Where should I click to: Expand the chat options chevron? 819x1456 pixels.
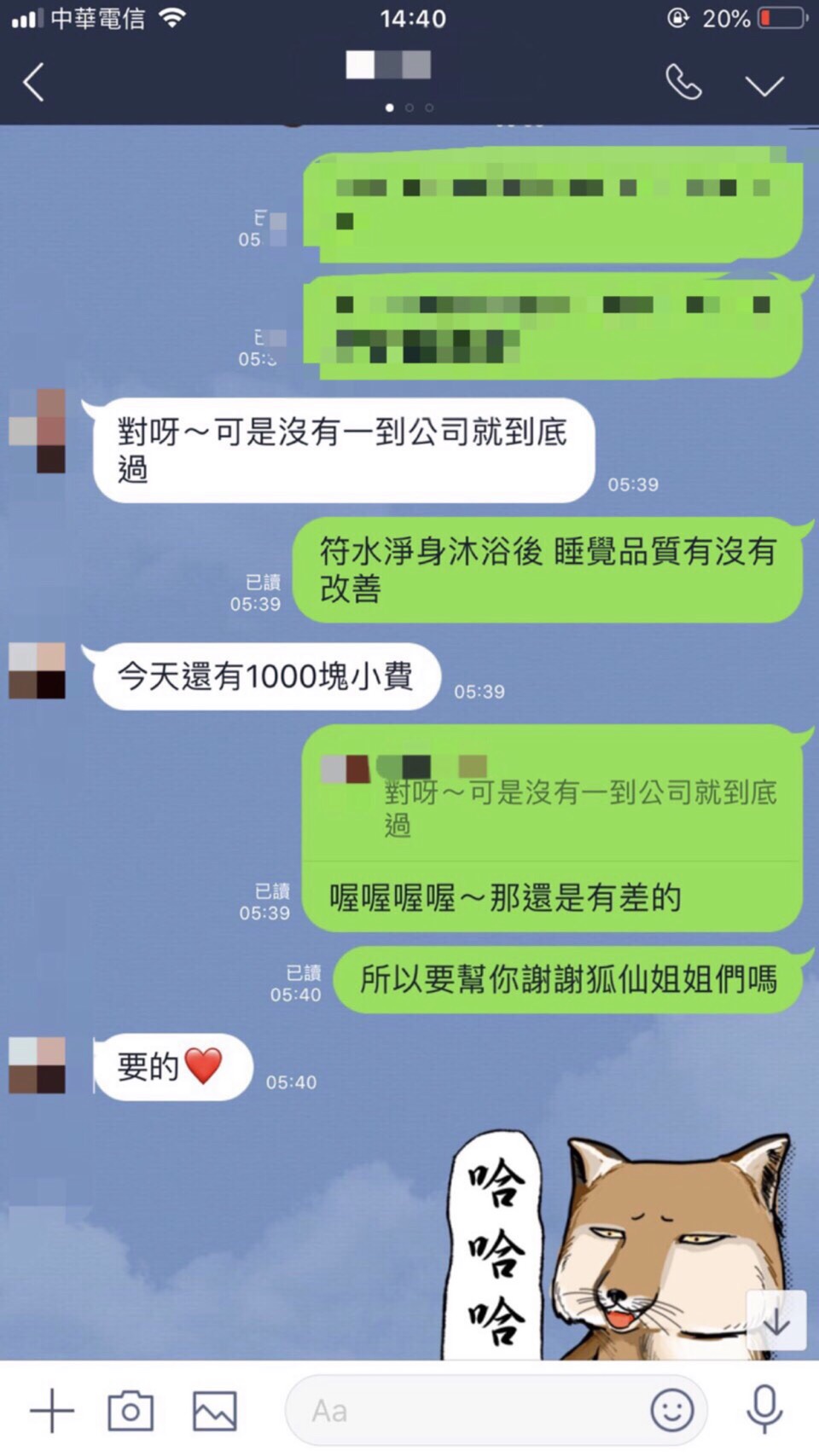(x=764, y=84)
